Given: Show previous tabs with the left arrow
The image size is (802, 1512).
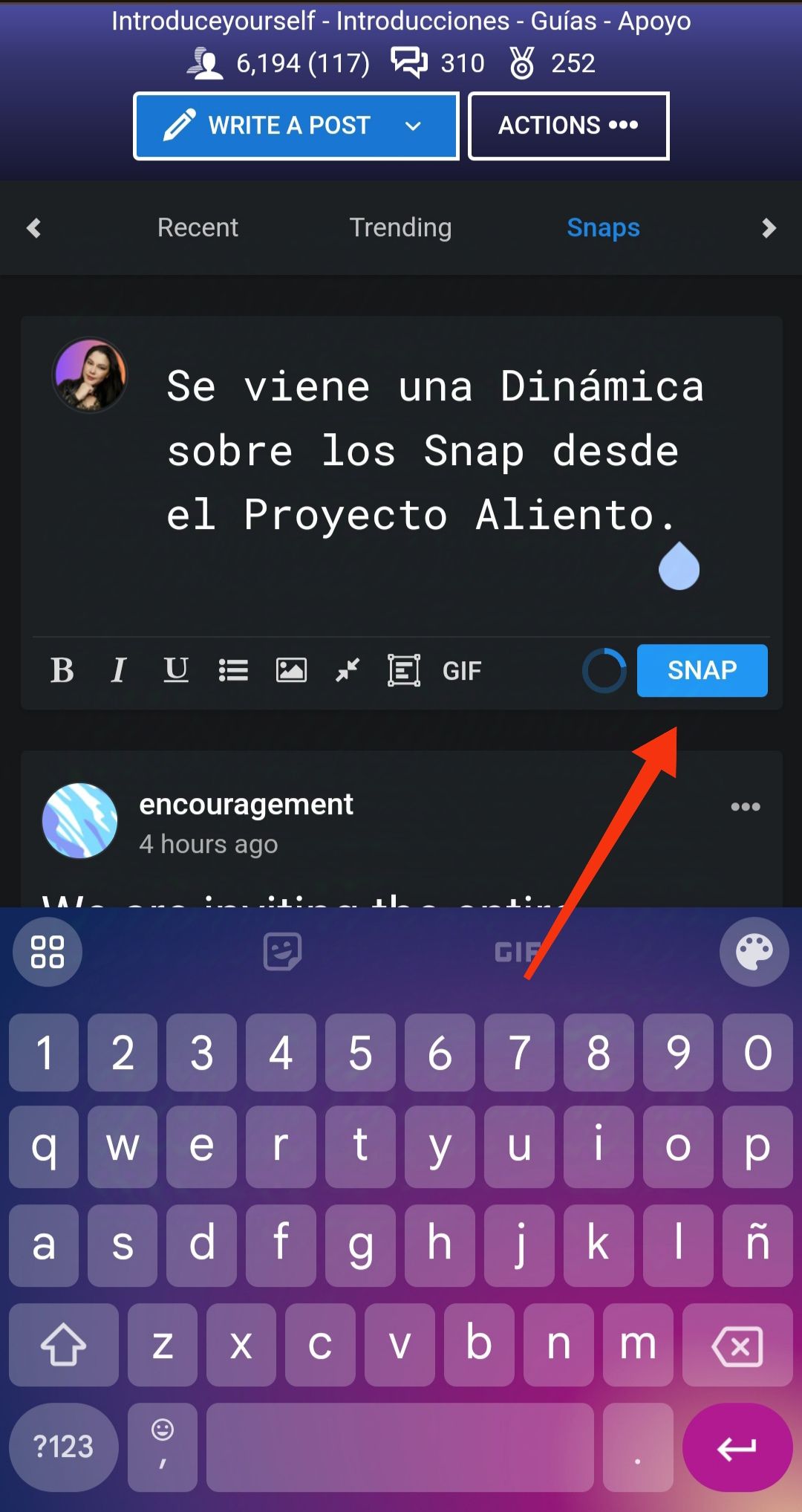Looking at the screenshot, I should (x=33, y=227).
